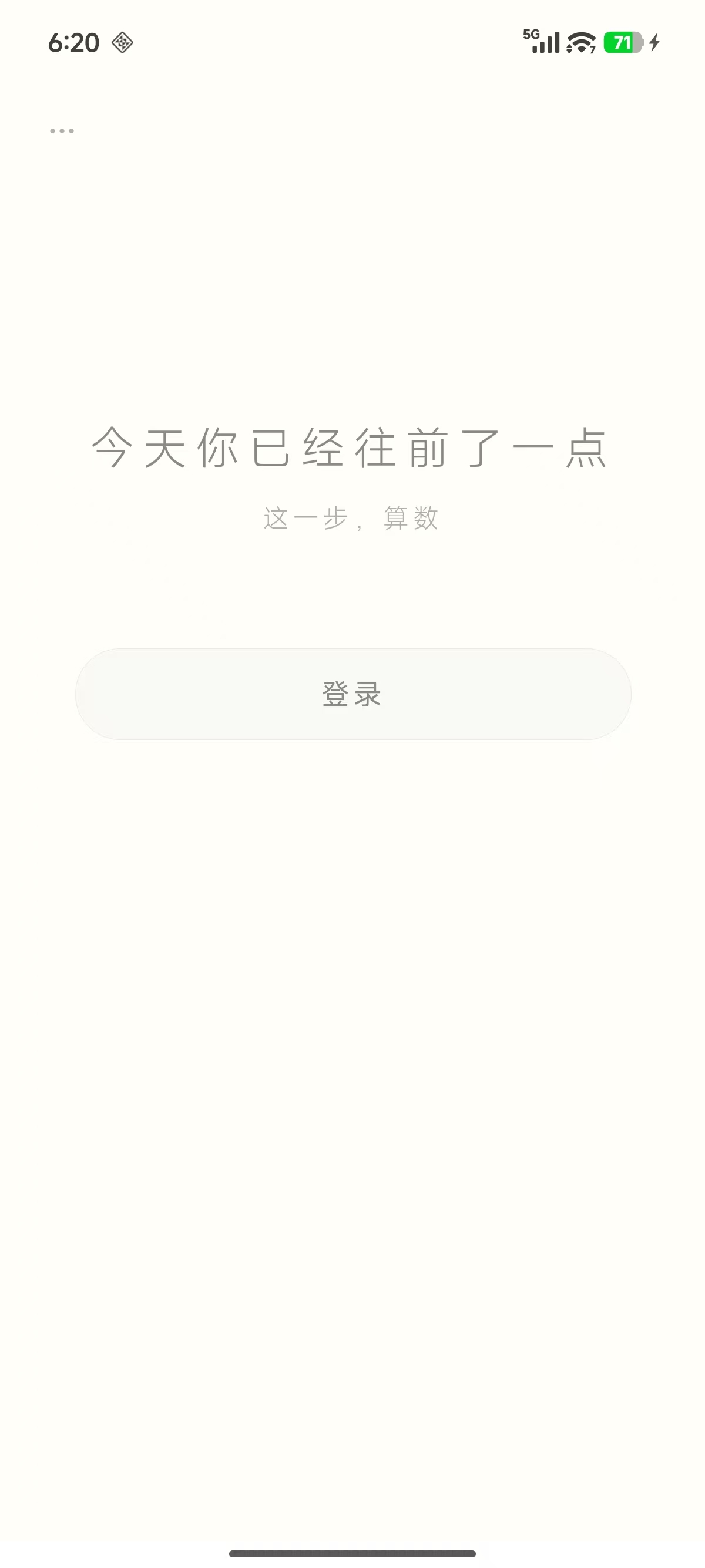Tap the 登录 login button
Viewport: 705px width, 1568px height.
pos(352,694)
